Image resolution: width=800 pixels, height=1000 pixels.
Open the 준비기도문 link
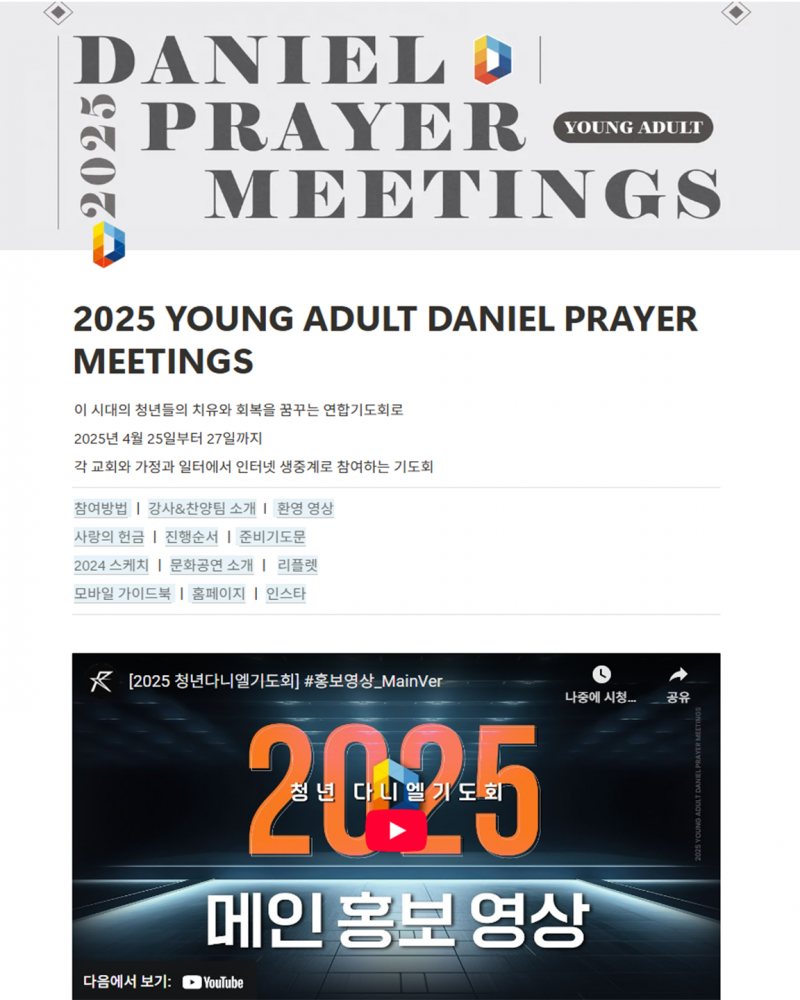272,537
